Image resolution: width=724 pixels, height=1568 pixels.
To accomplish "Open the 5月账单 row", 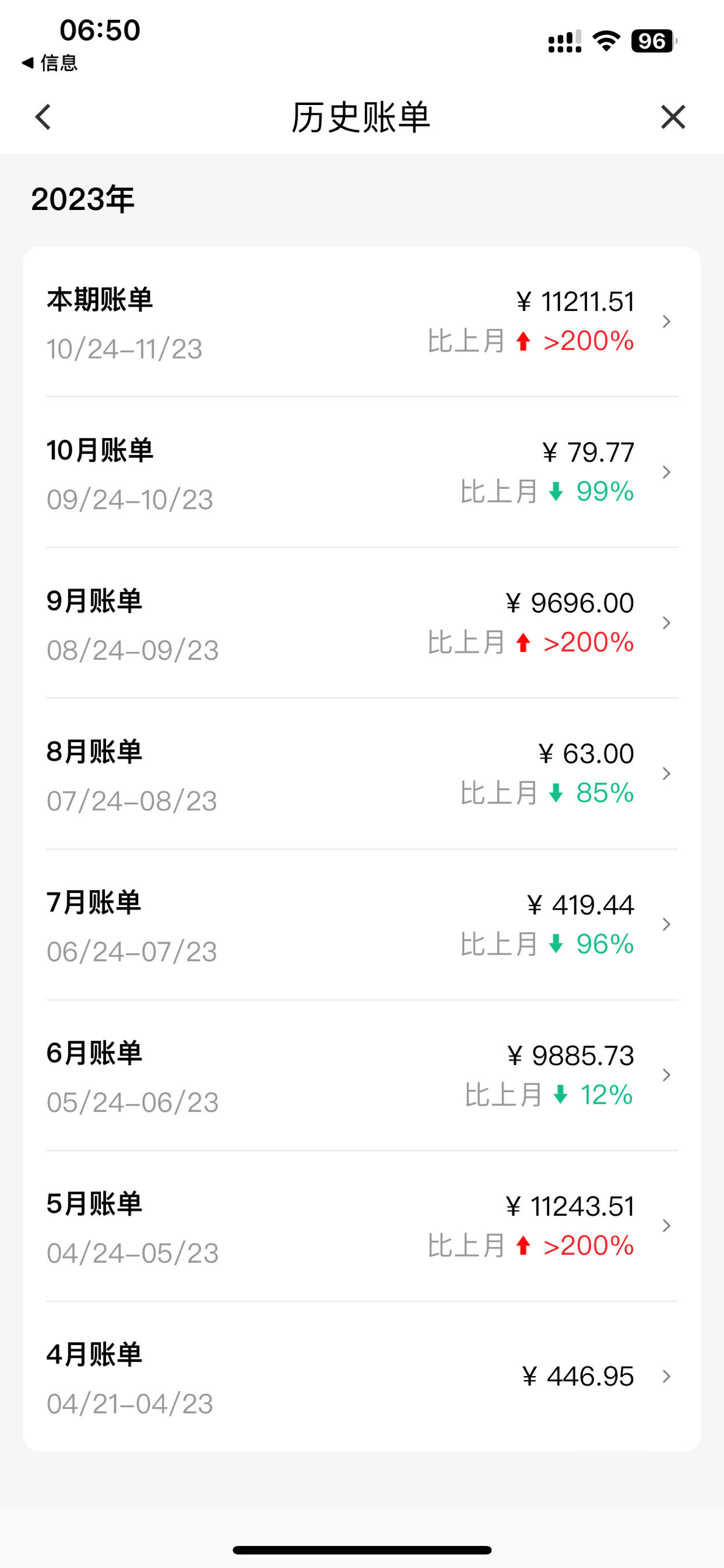I will [x=362, y=1226].
